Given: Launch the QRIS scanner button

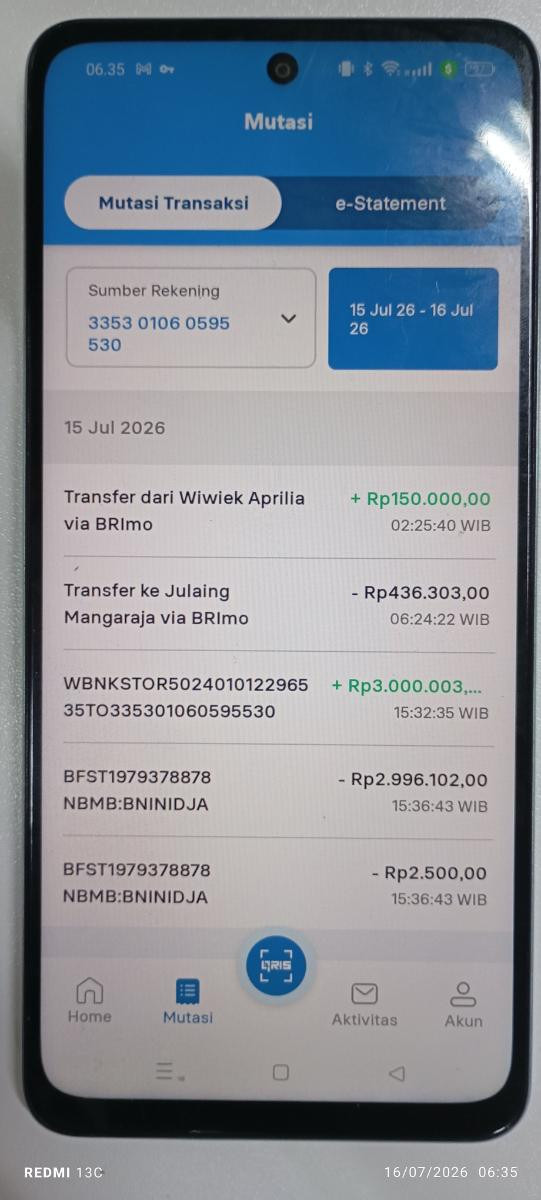Looking at the screenshot, I should pyautogui.click(x=276, y=966).
